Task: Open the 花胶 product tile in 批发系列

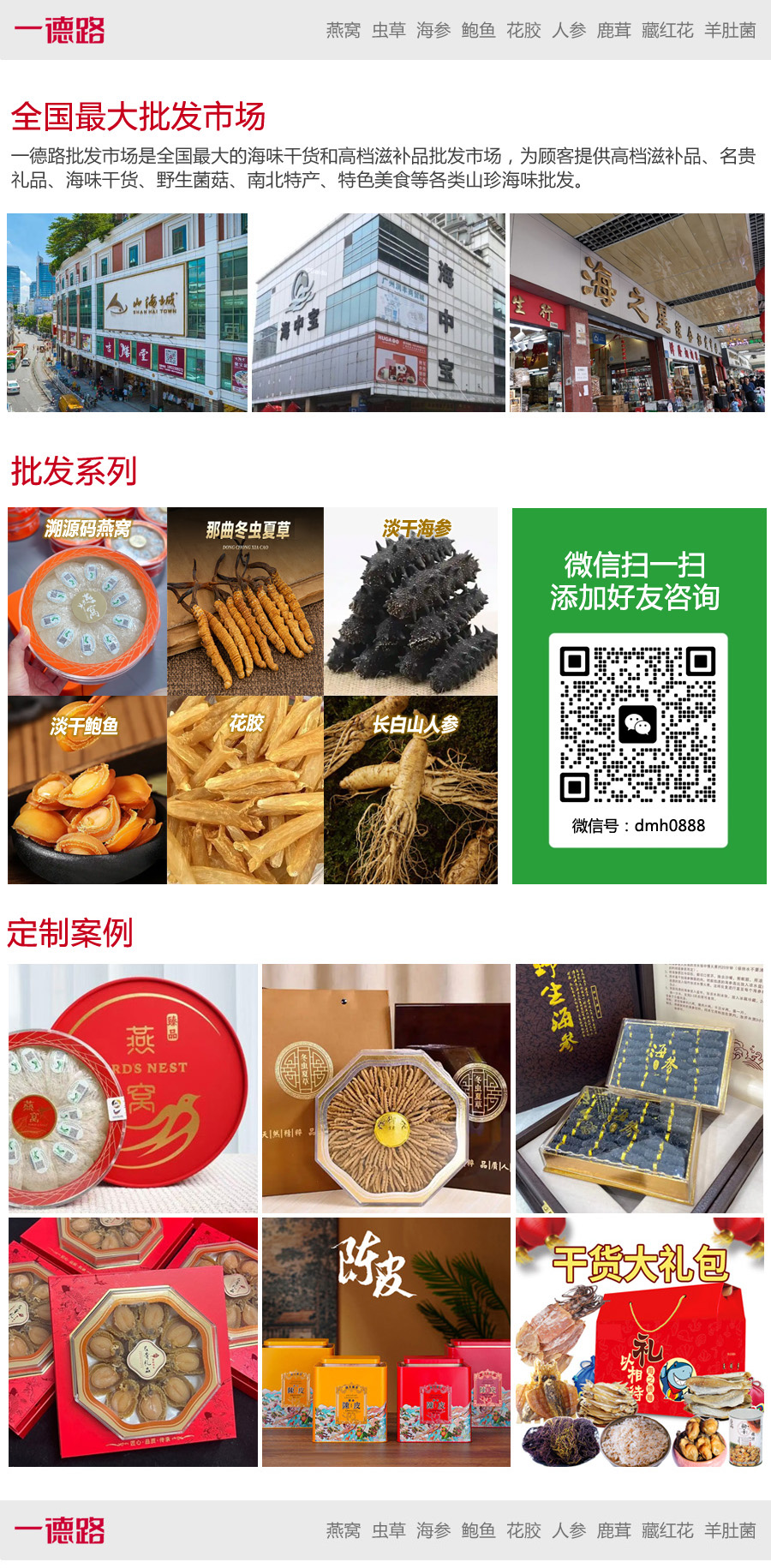Action: (x=245, y=789)
